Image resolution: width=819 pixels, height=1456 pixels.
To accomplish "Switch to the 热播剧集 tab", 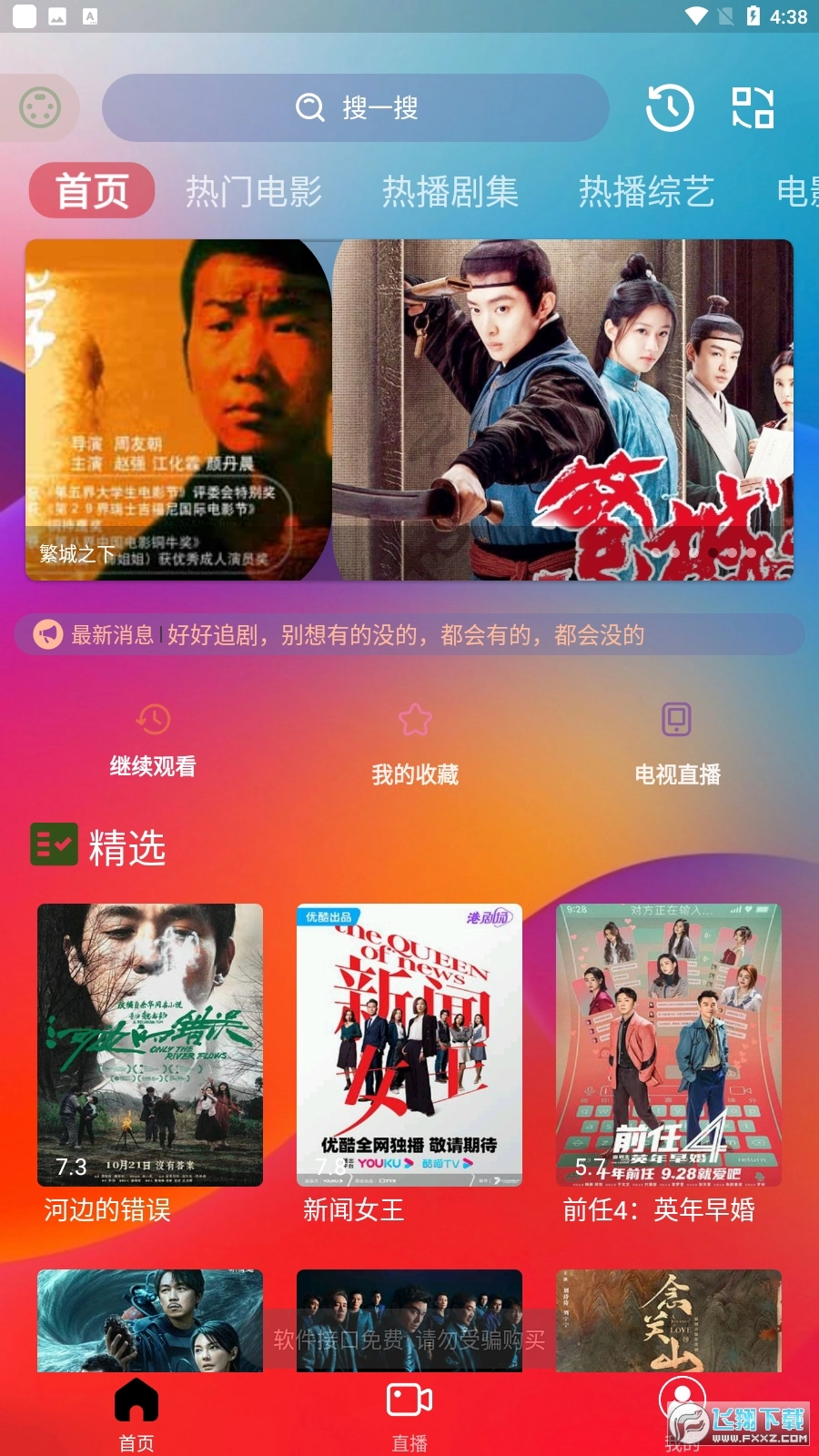I will click(x=450, y=191).
